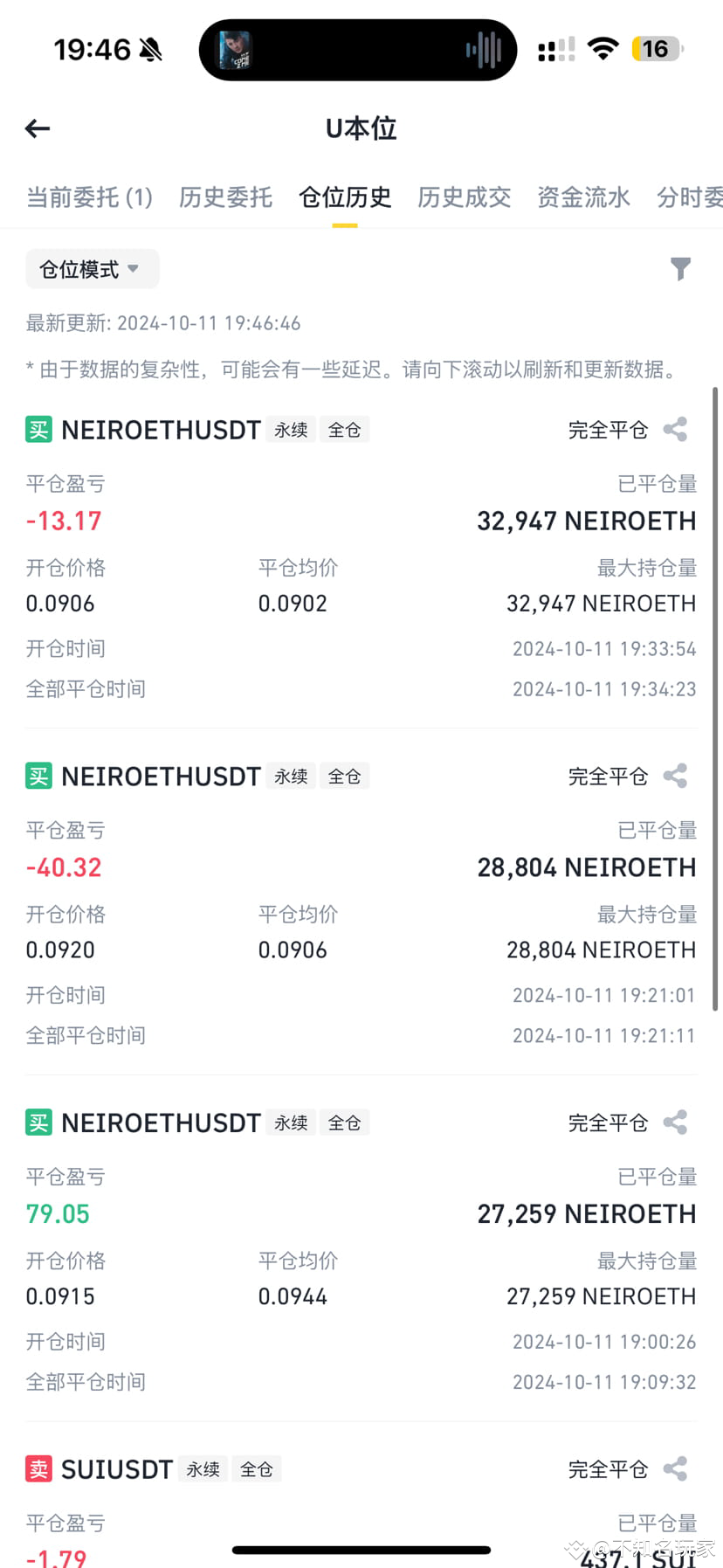Tap the green 买 badge on NEIROETHUSDT

38,429
